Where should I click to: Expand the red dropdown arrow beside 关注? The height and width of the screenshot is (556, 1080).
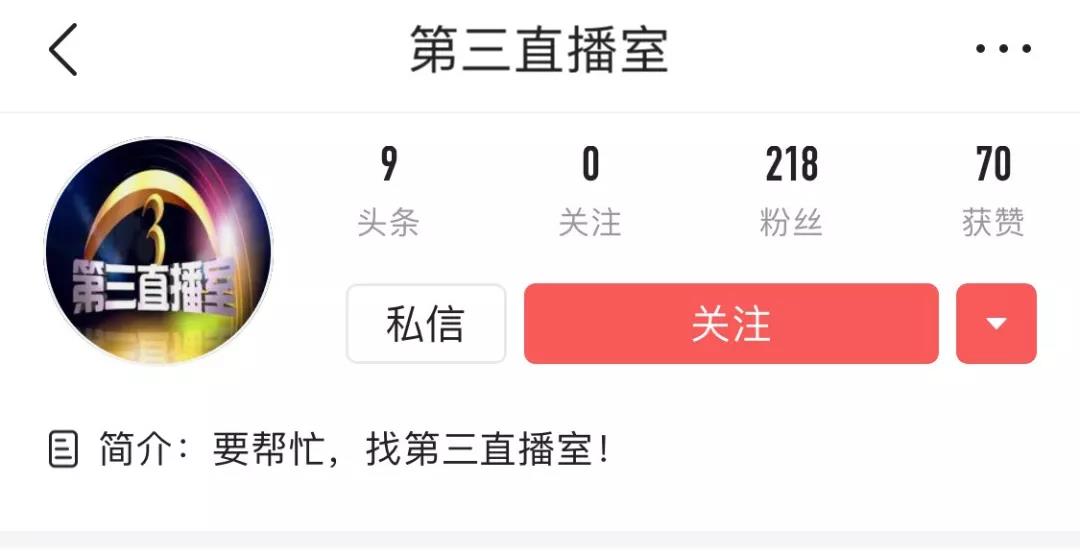[x=996, y=324]
